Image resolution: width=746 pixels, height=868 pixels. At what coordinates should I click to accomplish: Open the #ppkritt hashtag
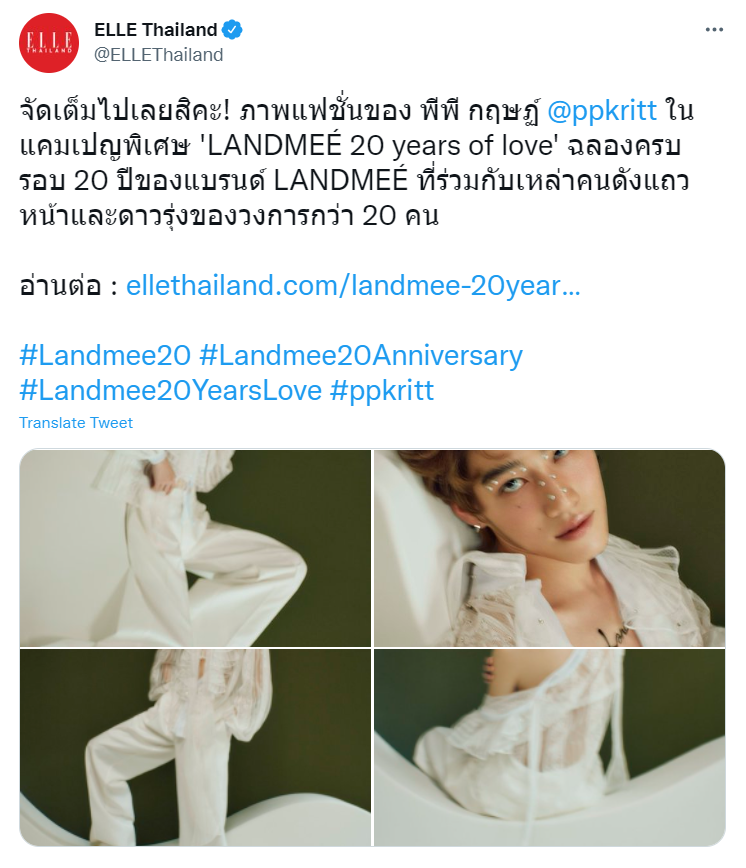pos(382,390)
